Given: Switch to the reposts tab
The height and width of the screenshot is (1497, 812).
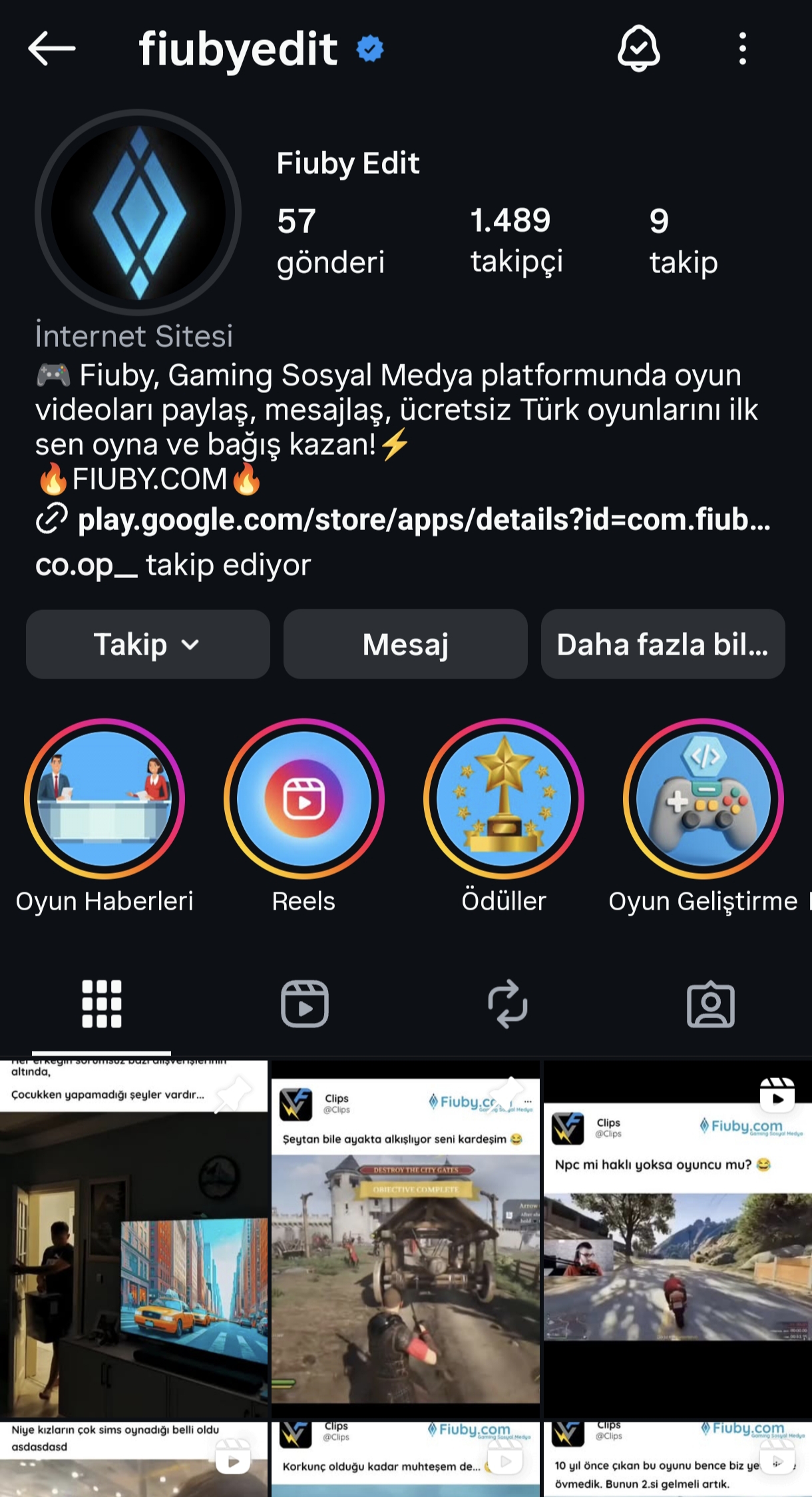Looking at the screenshot, I should 508,1004.
